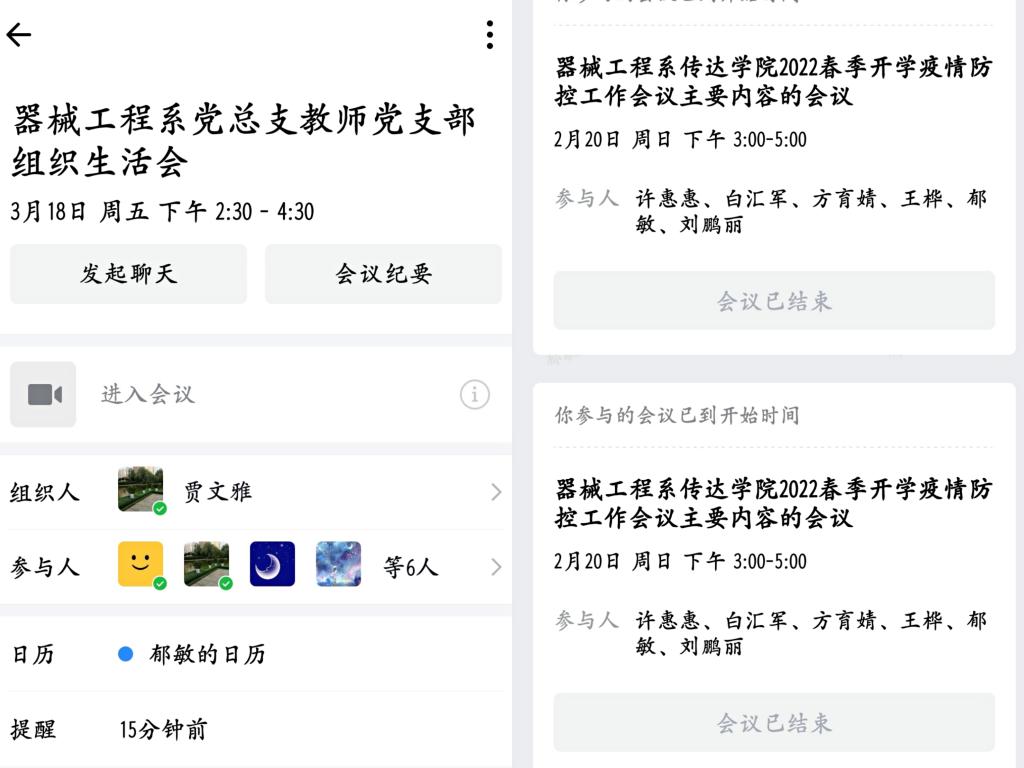
Task: Tap 进入会议 to join the meeting
Action: 147,395
